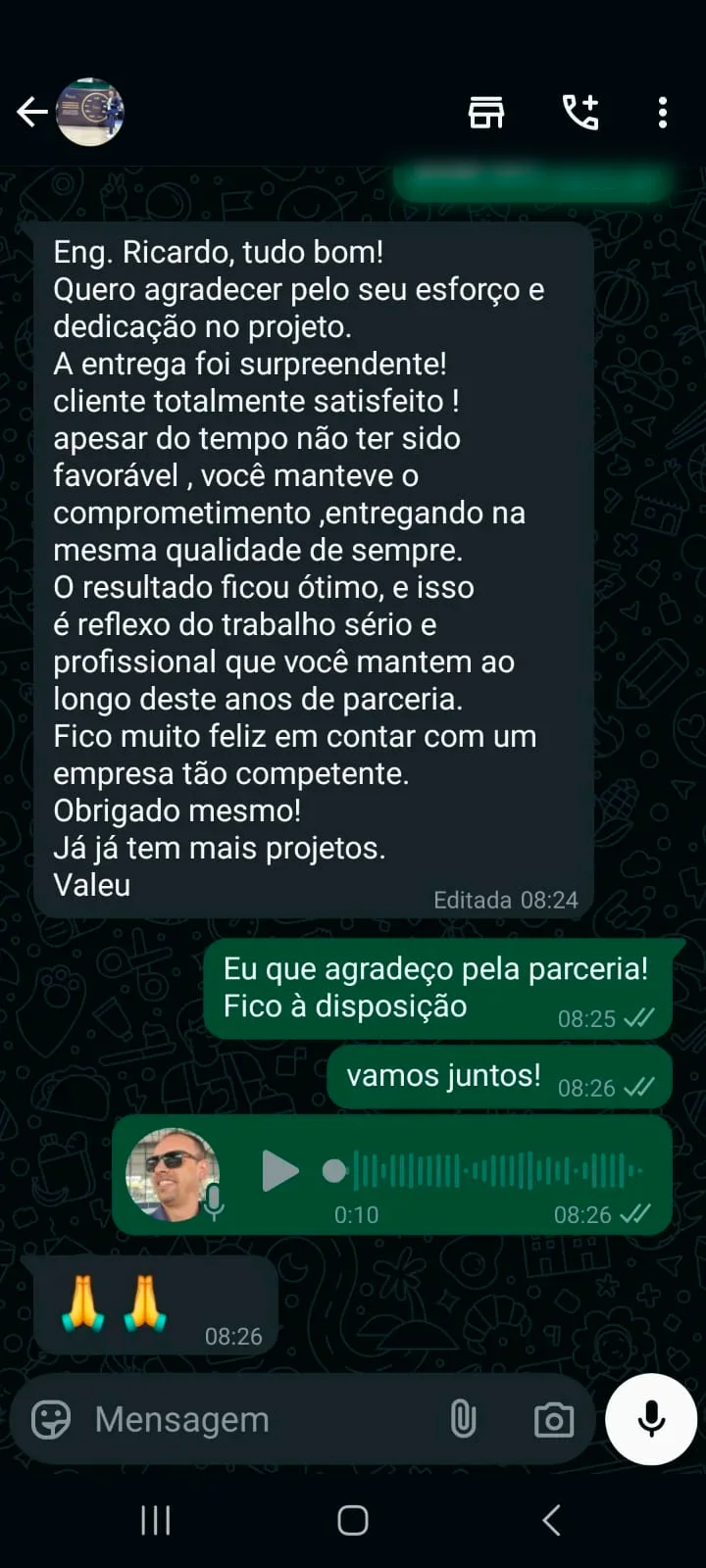Play the 0:10 voice message

(281, 1171)
